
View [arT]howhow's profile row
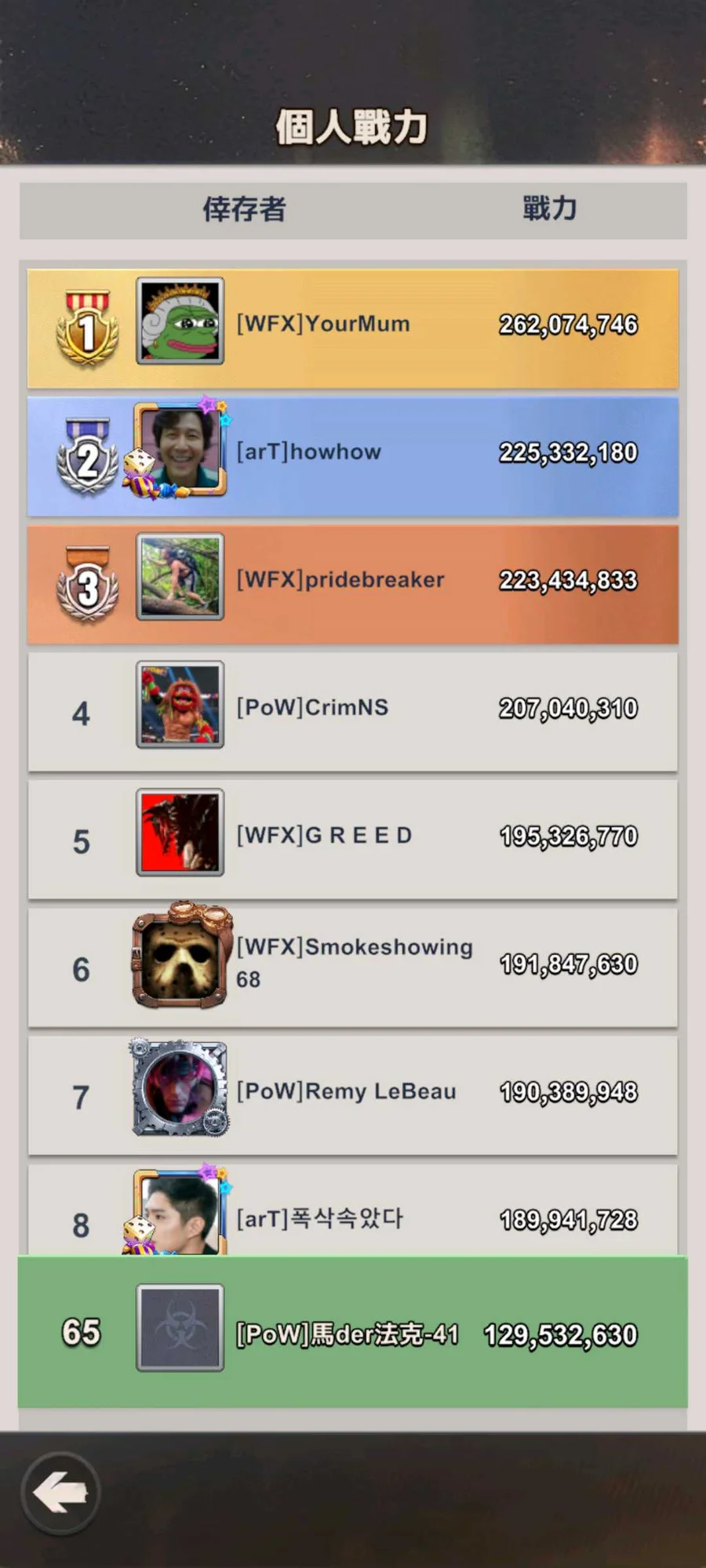[x=353, y=456]
